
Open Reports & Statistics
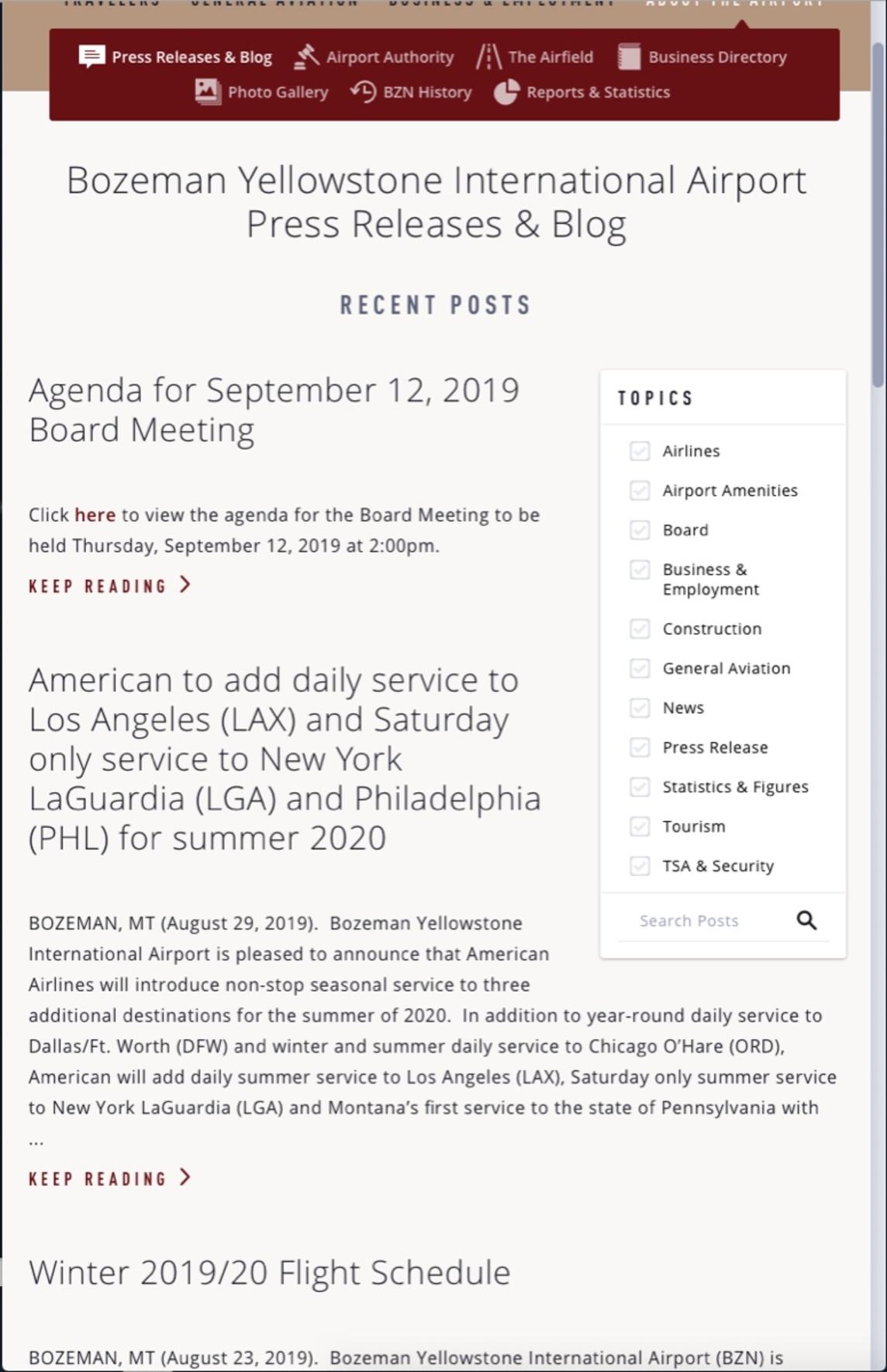coord(582,92)
